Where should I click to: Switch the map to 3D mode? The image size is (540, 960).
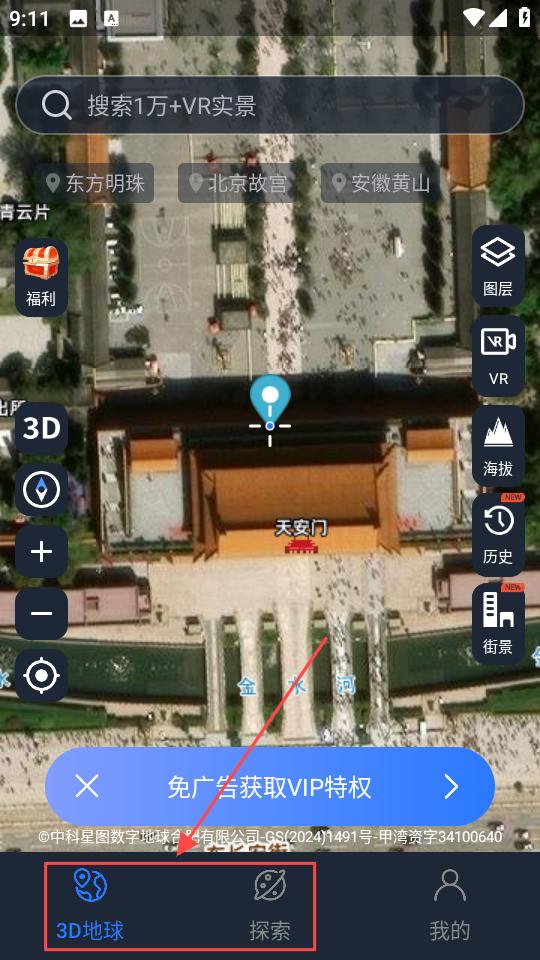tap(41, 429)
